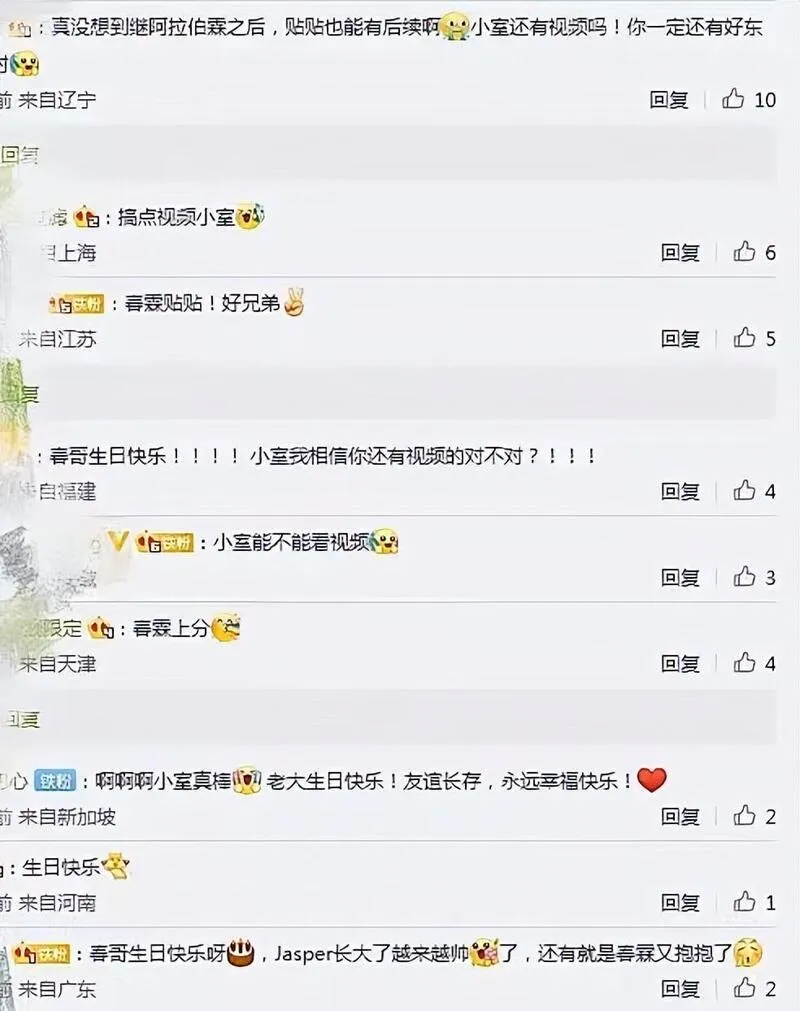The height and width of the screenshot is (1011, 800).
Task: Reply to the comment from 辽宁
Action: (669, 100)
